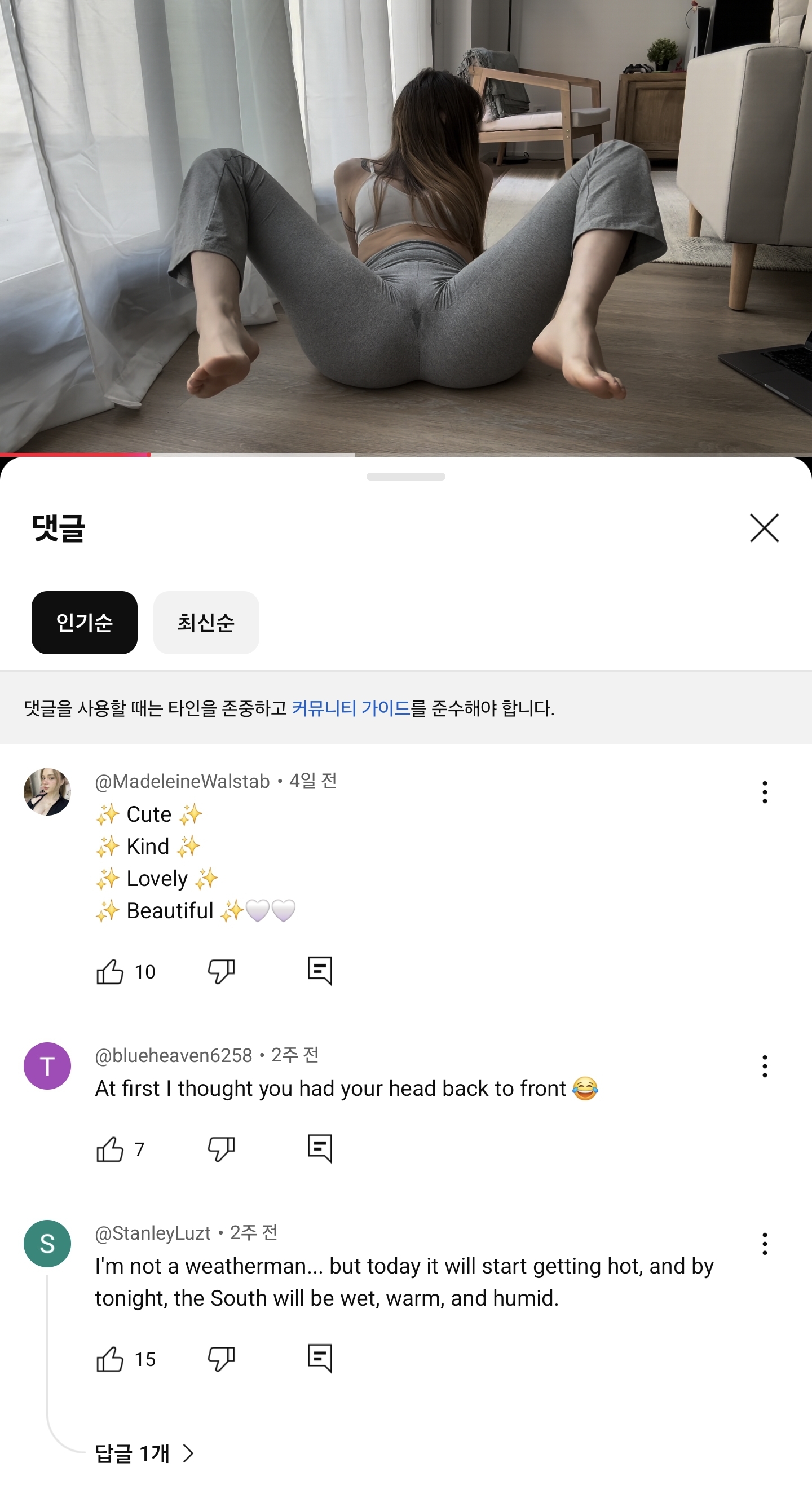Tap the drag handle on the comments sheet
Screen dimensions: 812x1498
click(x=405, y=476)
